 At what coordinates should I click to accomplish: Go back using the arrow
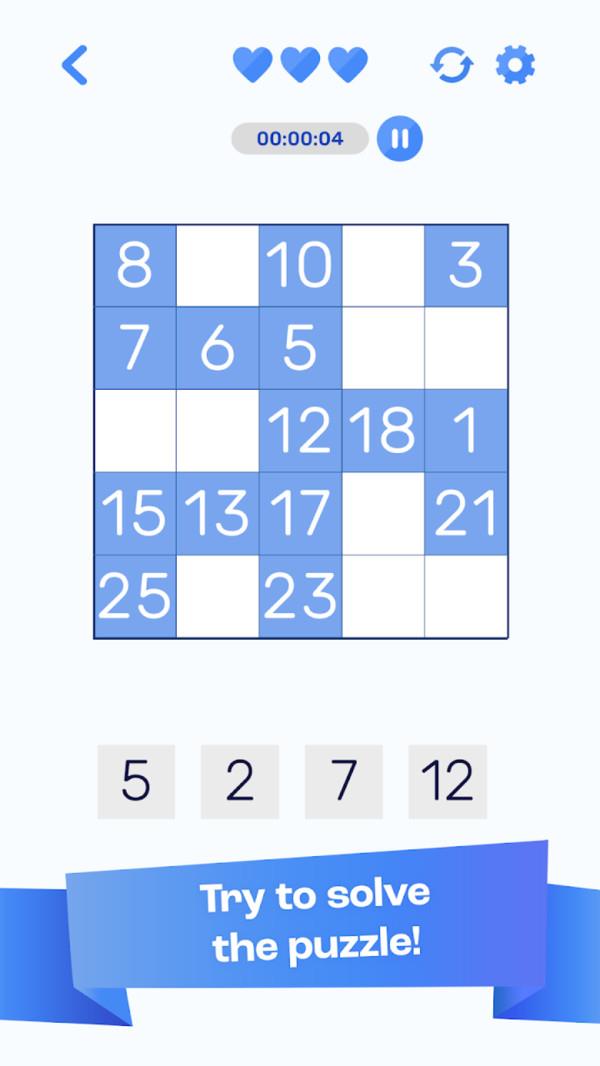click(x=75, y=66)
